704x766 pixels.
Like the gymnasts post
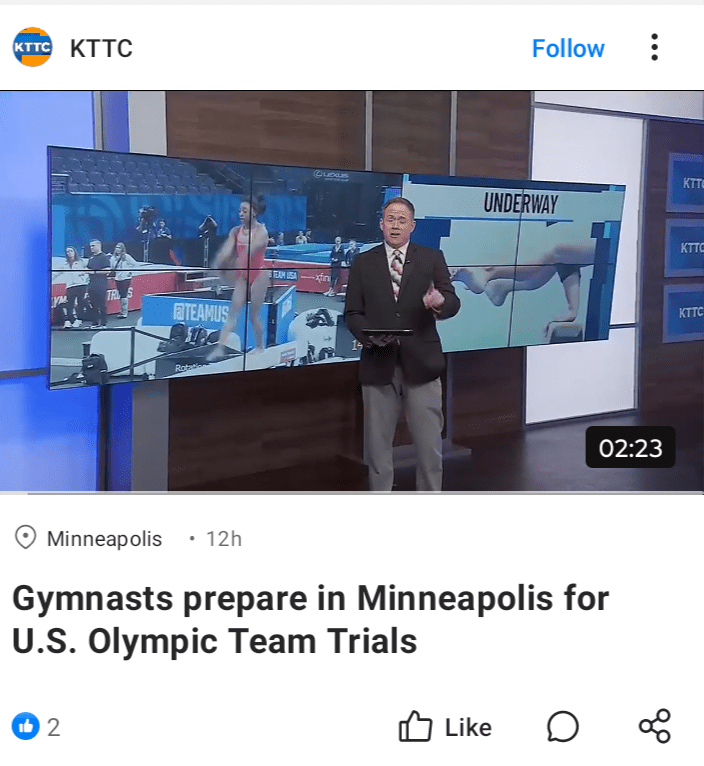coord(445,727)
